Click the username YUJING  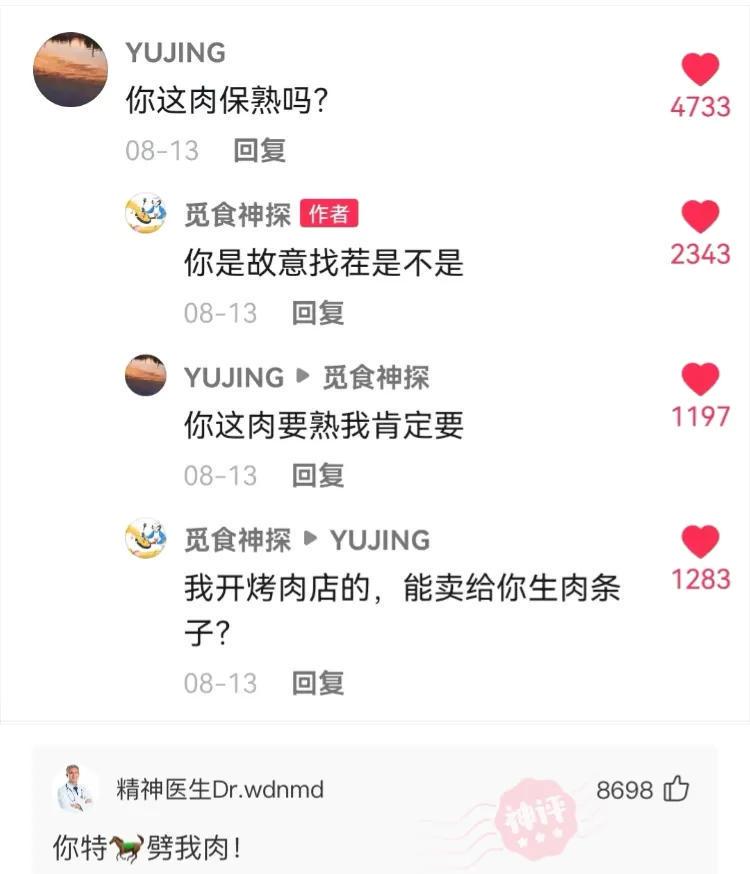click(175, 52)
